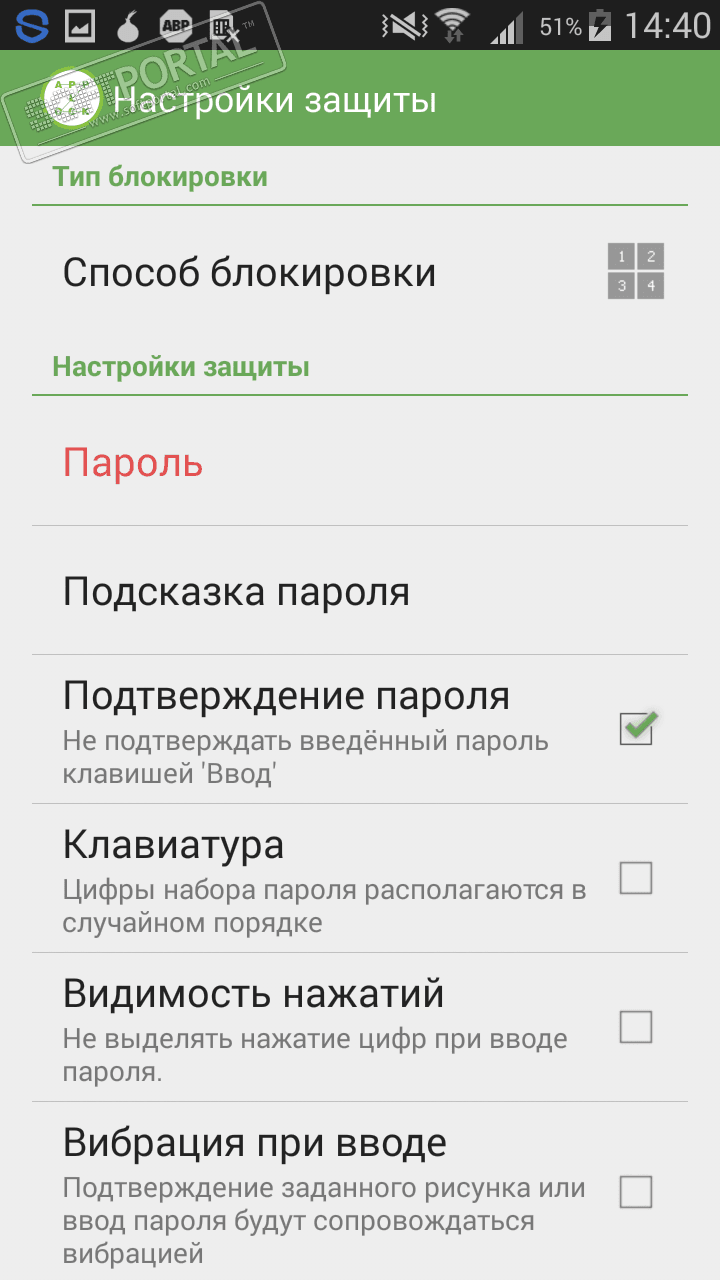Tick the Видимость нажатий checkbox
Image resolution: width=720 pixels, height=1280 pixels.
coord(636,1027)
